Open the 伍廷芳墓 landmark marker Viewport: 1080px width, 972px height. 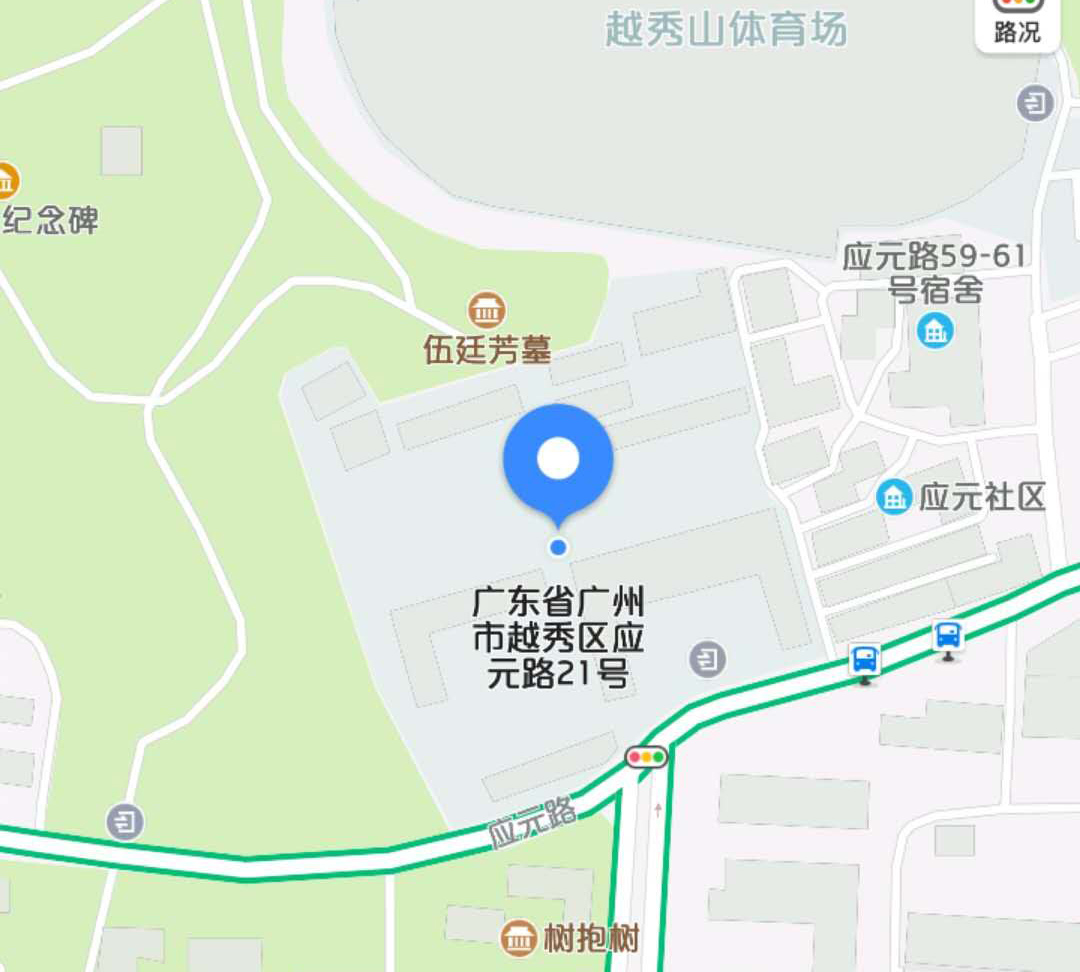click(x=487, y=311)
